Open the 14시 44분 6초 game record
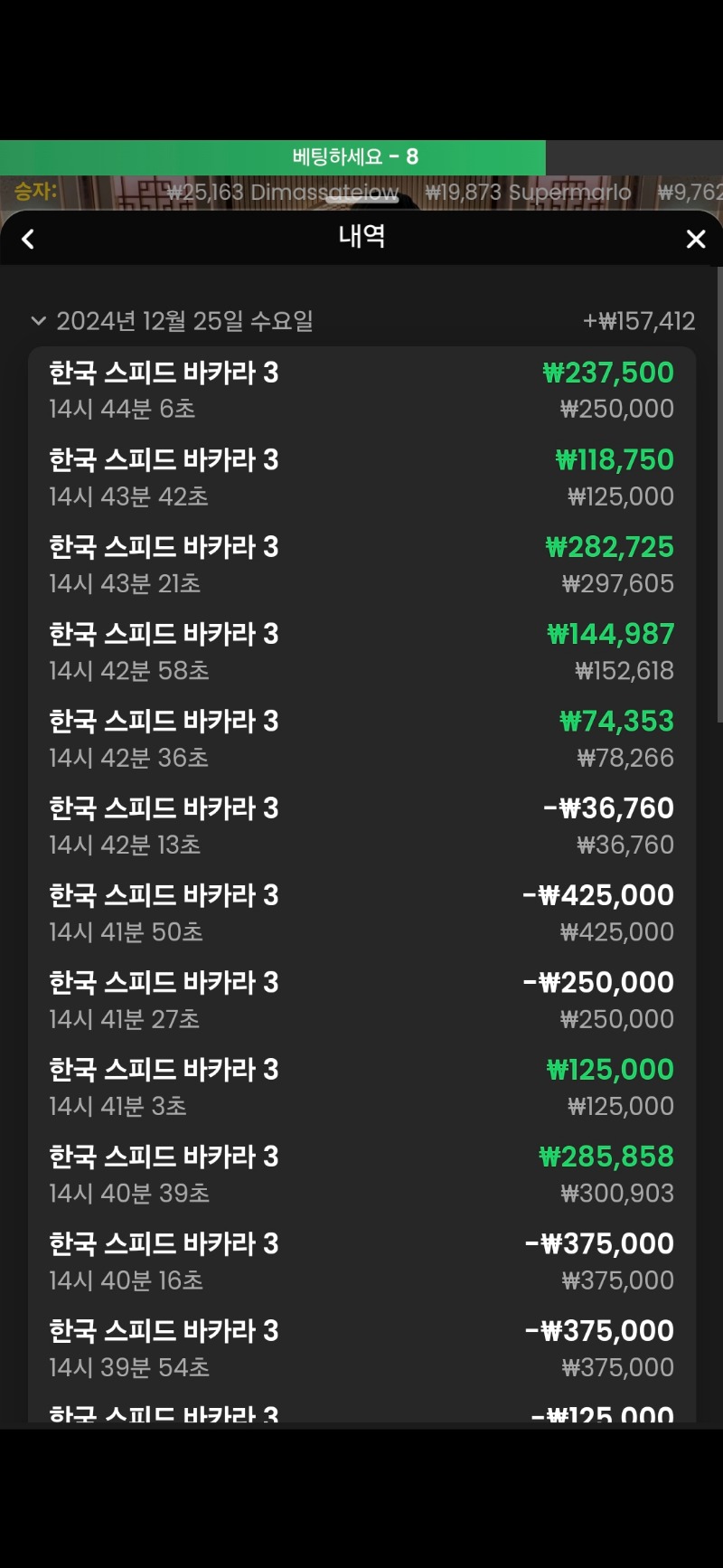The height and width of the screenshot is (1568, 723). [x=361, y=391]
